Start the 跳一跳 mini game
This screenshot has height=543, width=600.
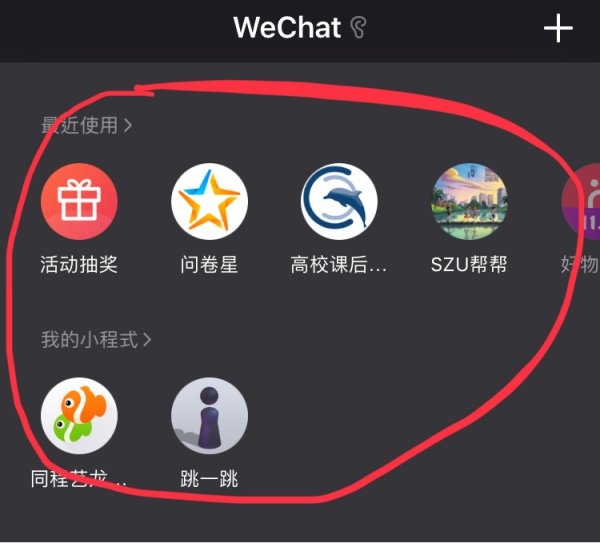(x=209, y=416)
